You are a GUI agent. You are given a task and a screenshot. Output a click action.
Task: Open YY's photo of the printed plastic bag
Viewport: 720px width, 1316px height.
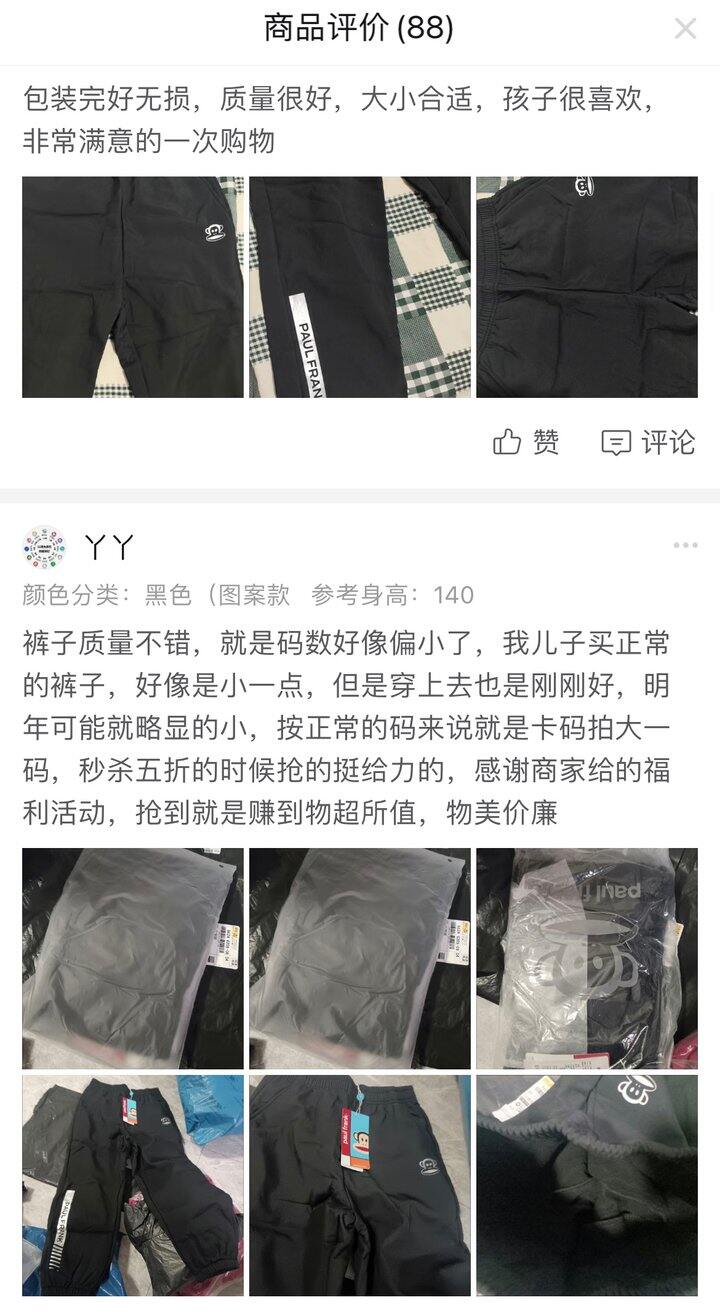coord(587,959)
